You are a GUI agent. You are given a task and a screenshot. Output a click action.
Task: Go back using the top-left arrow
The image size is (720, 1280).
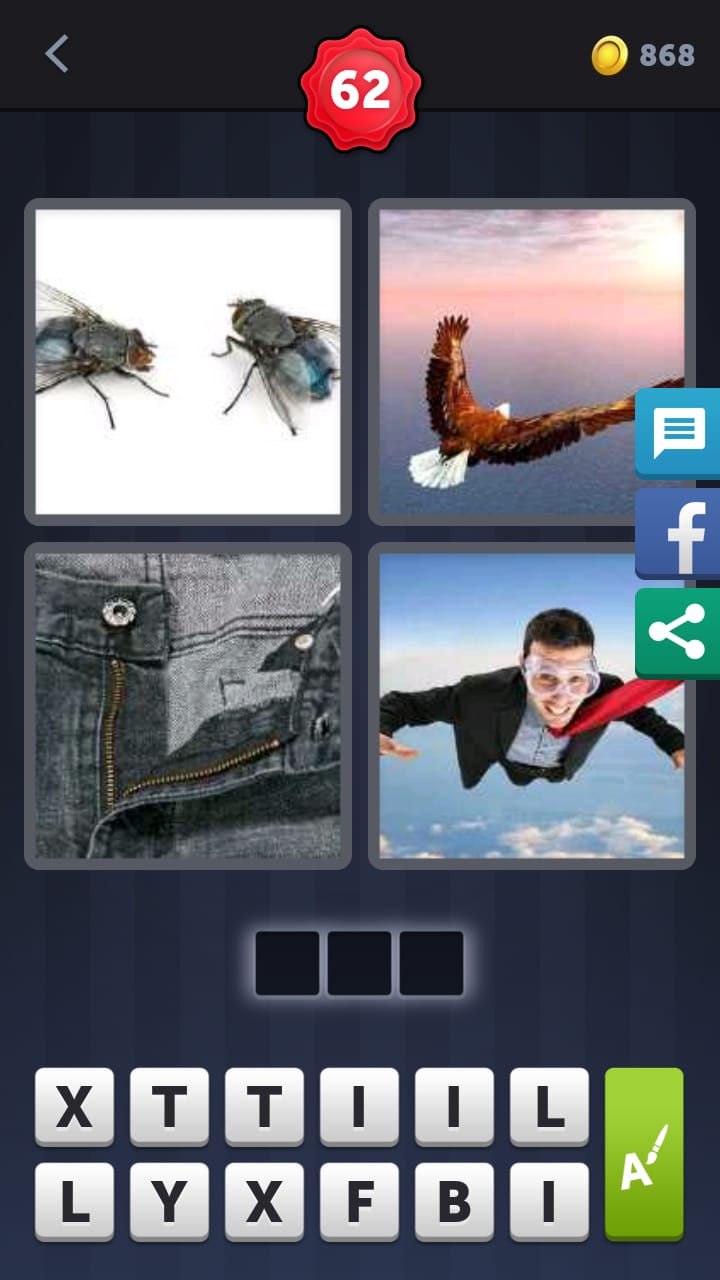[57, 54]
